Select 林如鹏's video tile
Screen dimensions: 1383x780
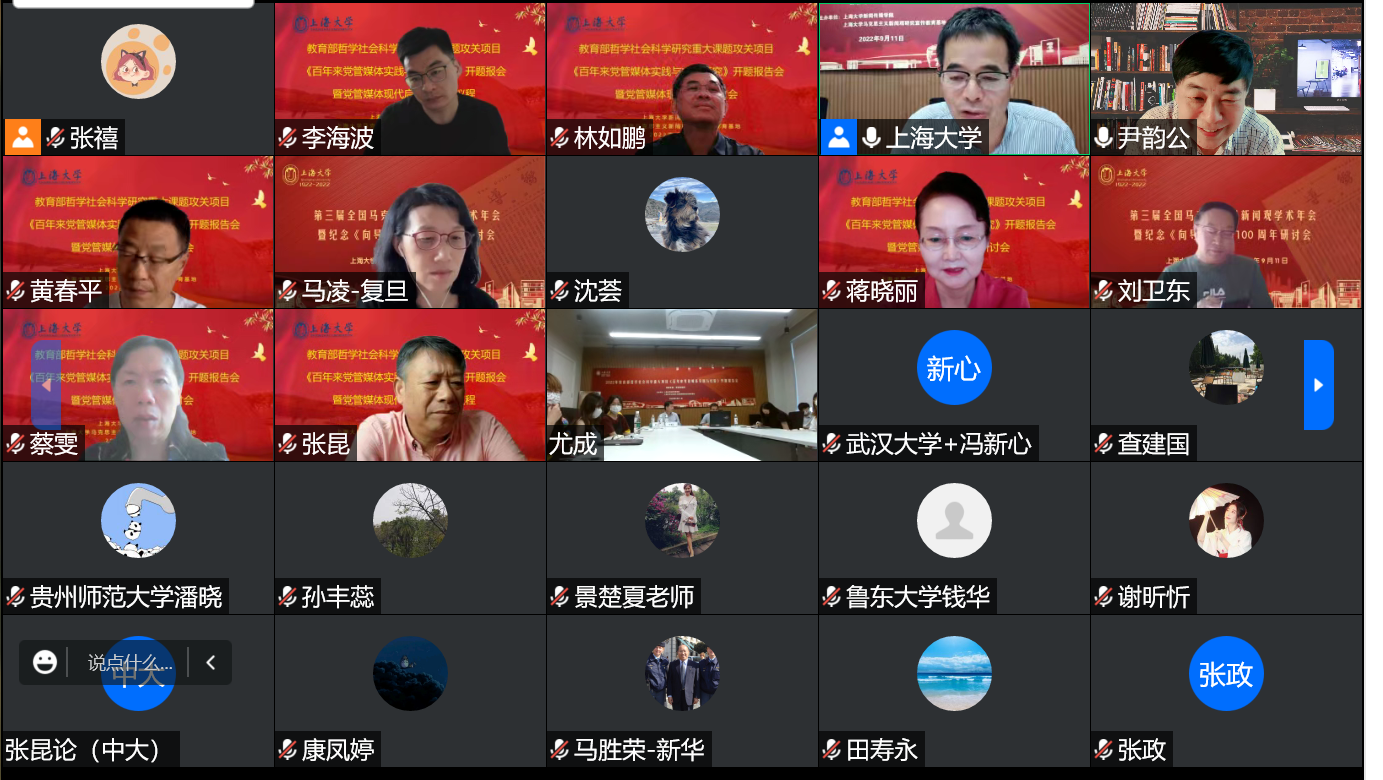[x=682, y=78]
